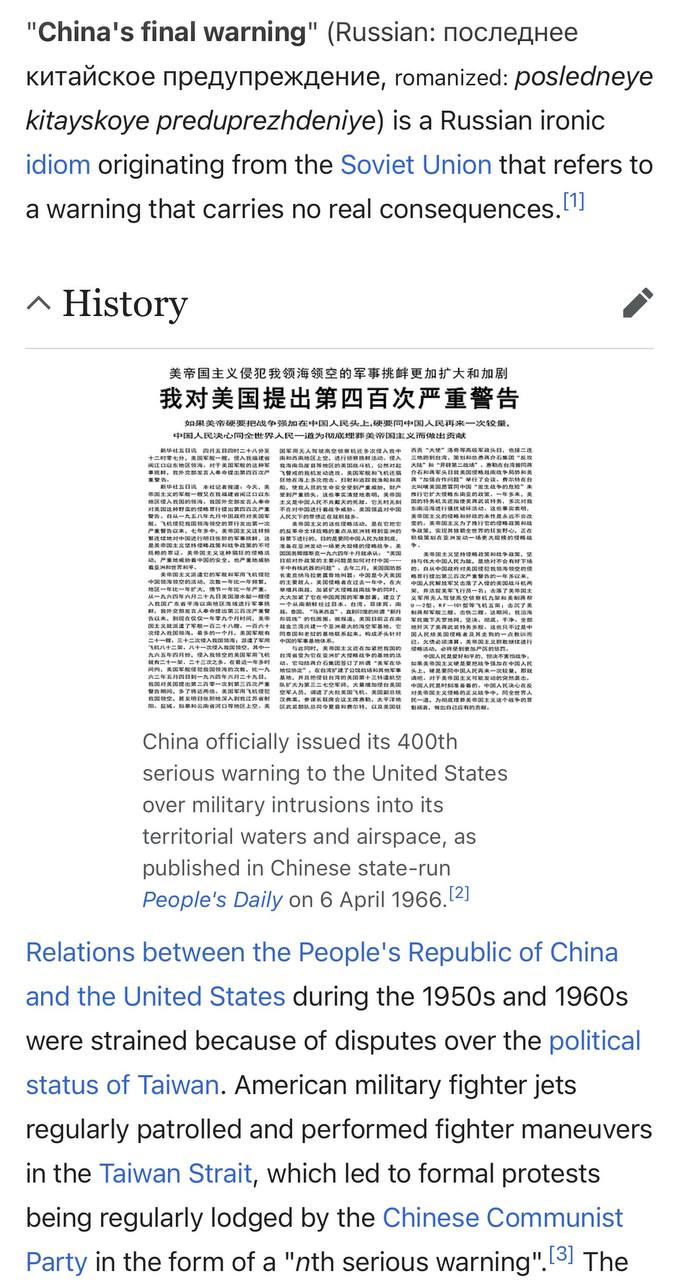
Task: Open citation reference 3
Action: [x=561, y=1253]
